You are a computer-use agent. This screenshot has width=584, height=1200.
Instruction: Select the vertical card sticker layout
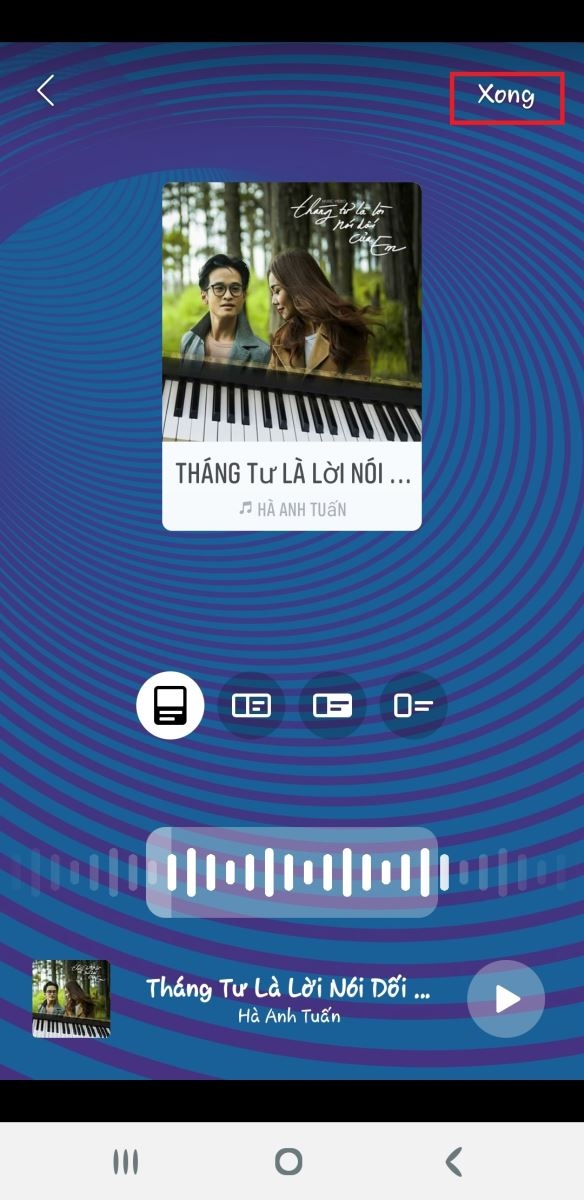170,705
